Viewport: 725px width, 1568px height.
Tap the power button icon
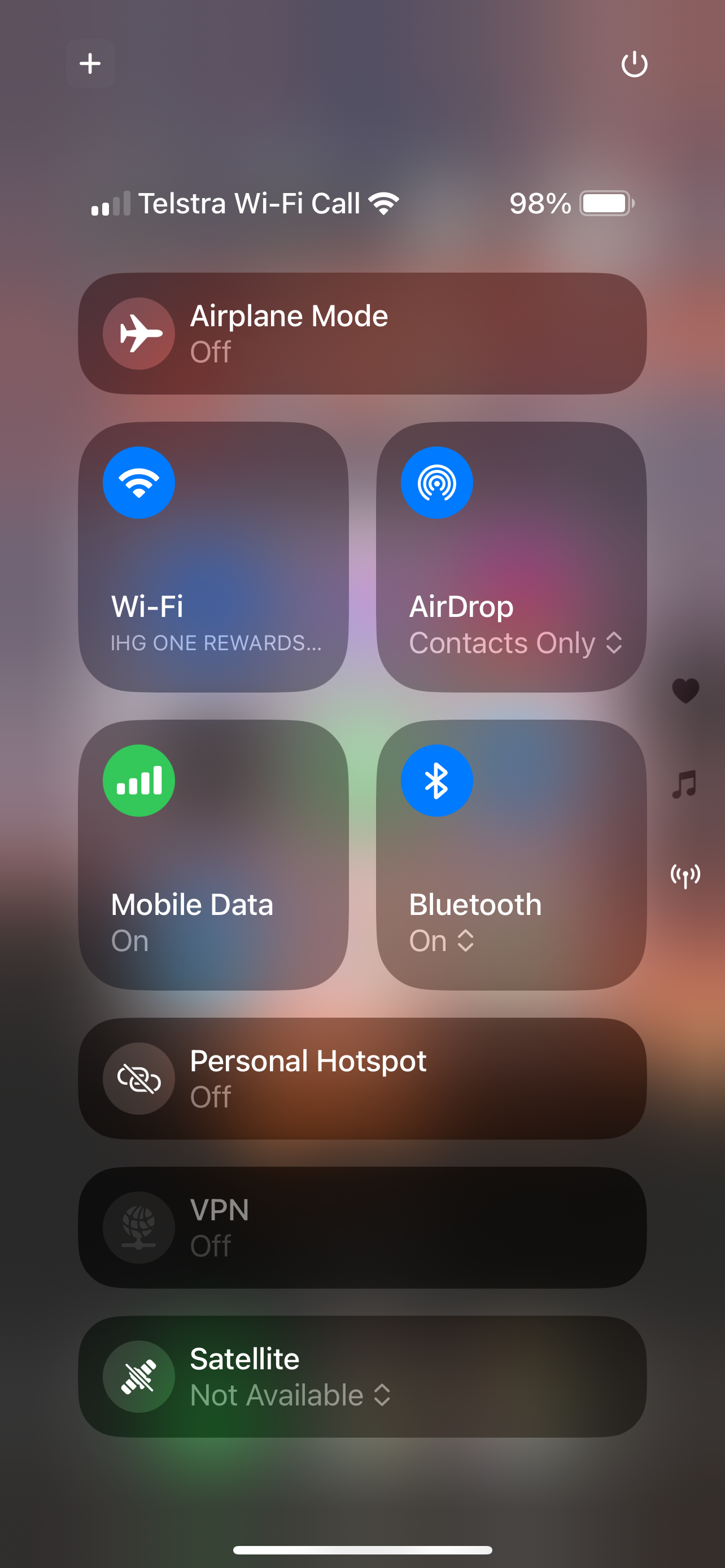click(634, 64)
